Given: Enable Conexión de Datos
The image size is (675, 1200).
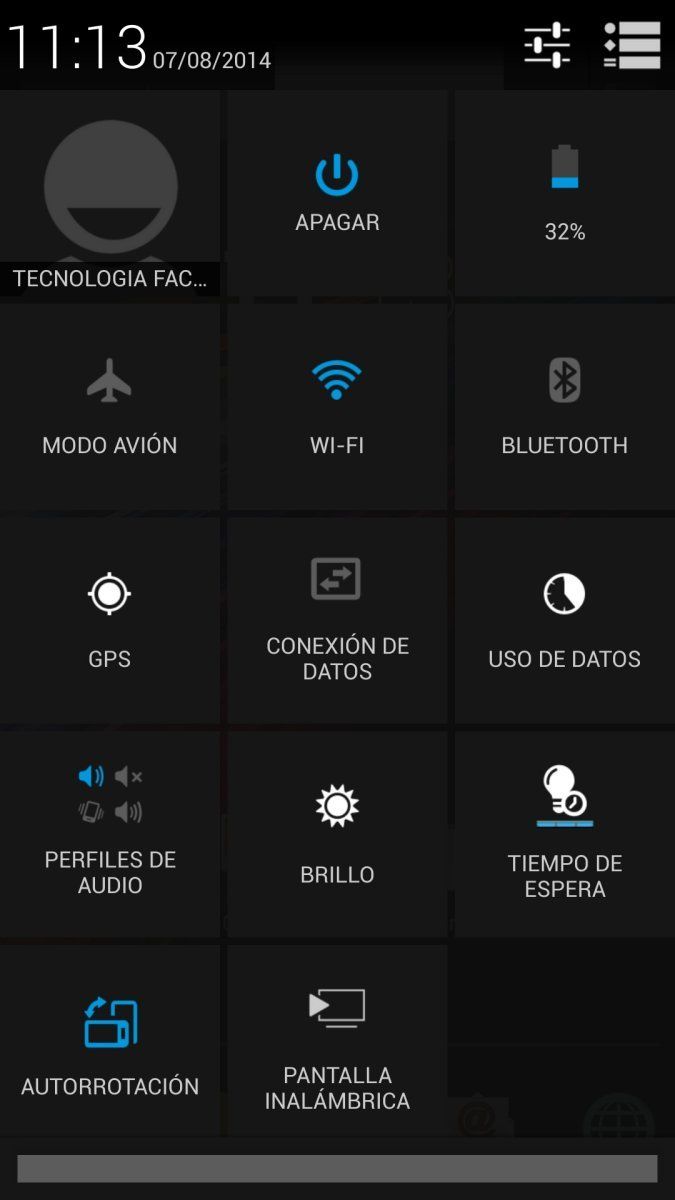Looking at the screenshot, I should click(x=337, y=620).
